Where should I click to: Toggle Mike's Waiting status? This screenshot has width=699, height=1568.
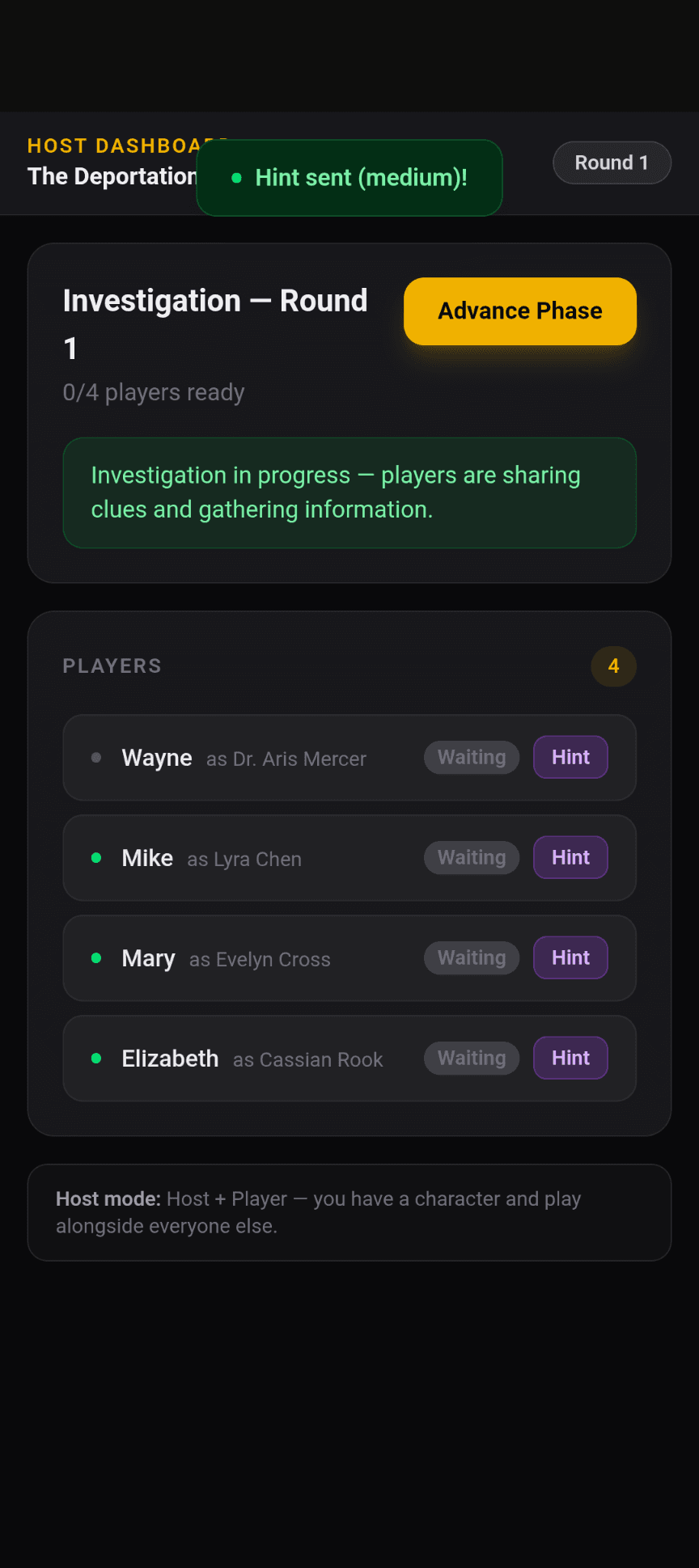[471, 857]
